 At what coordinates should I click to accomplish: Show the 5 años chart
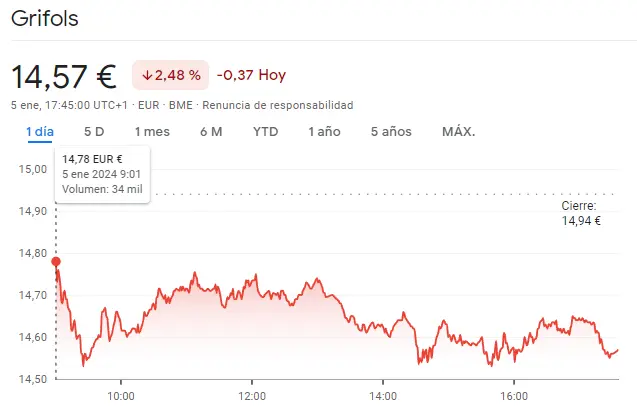(x=390, y=132)
